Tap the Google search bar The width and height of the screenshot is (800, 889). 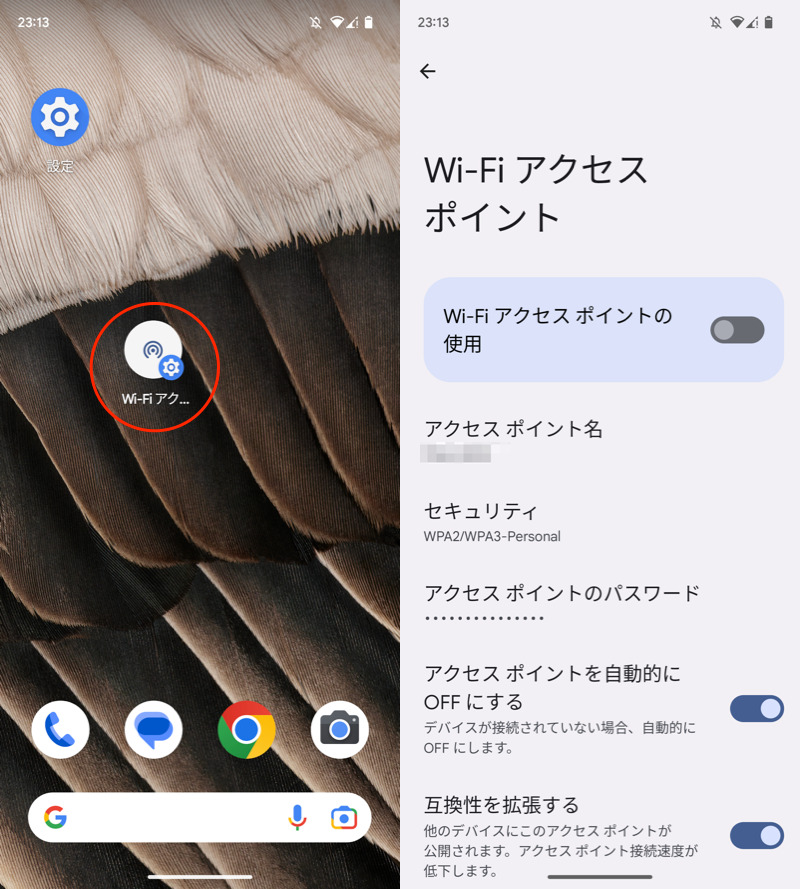[x=170, y=818]
